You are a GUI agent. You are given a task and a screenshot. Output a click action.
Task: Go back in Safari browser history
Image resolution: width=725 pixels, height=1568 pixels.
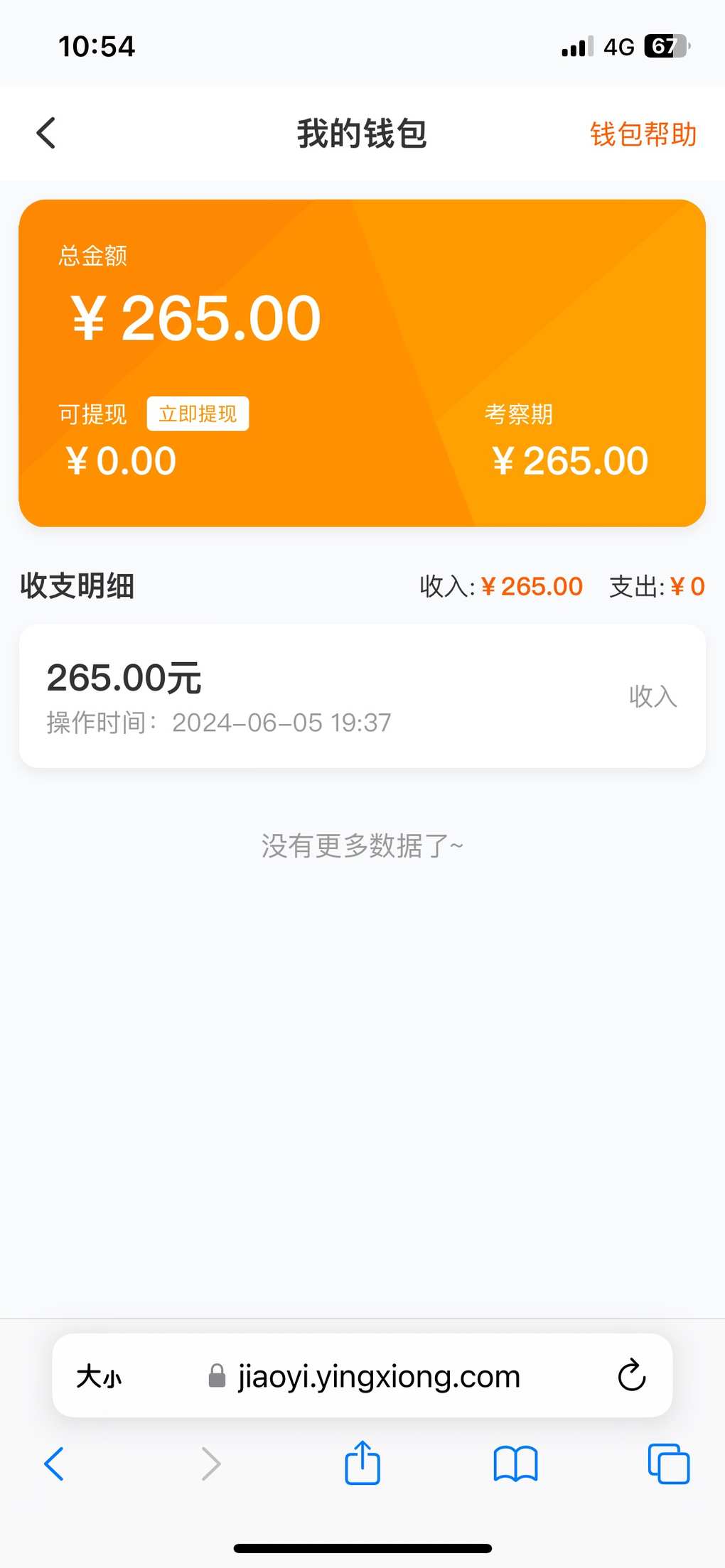(x=54, y=1464)
